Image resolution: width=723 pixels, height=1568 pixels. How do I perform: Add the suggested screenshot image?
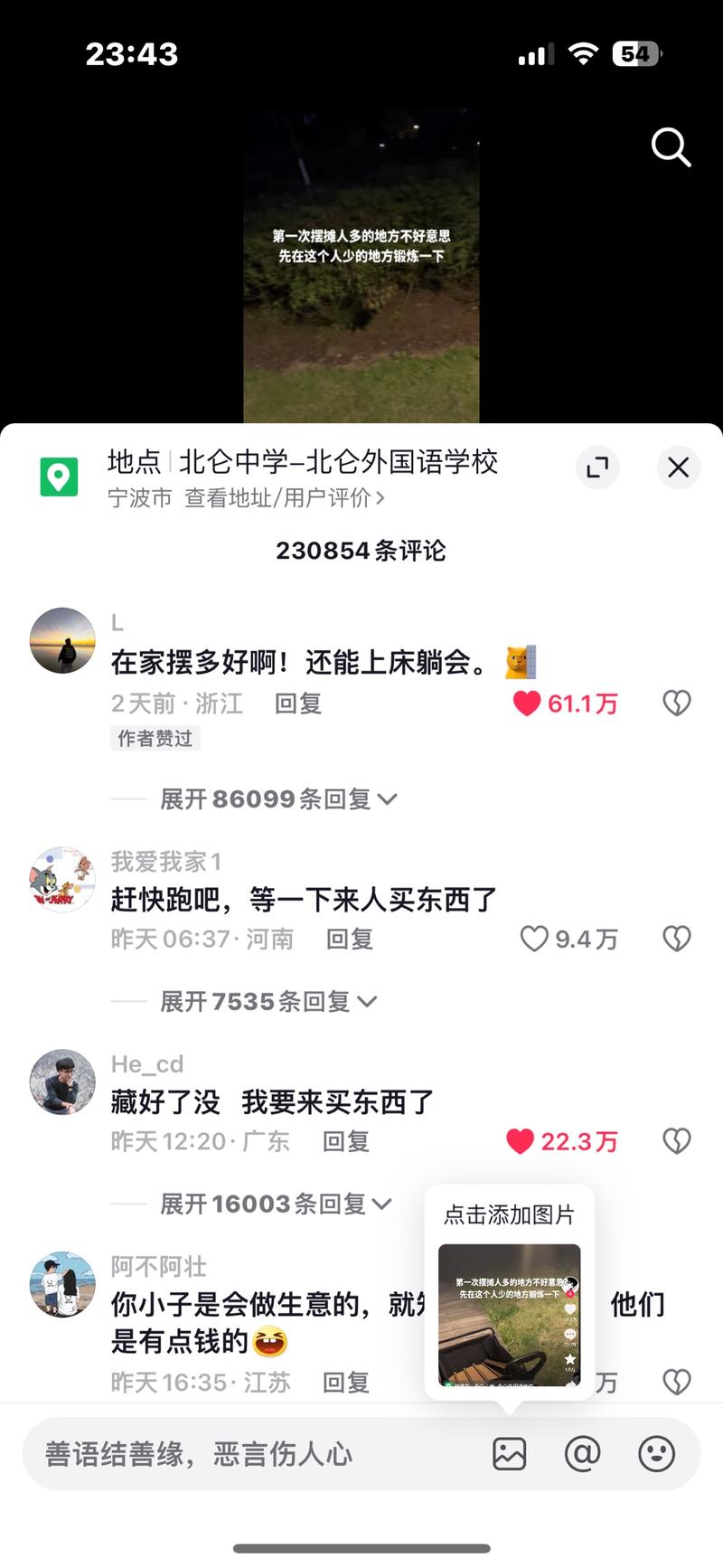click(509, 1315)
